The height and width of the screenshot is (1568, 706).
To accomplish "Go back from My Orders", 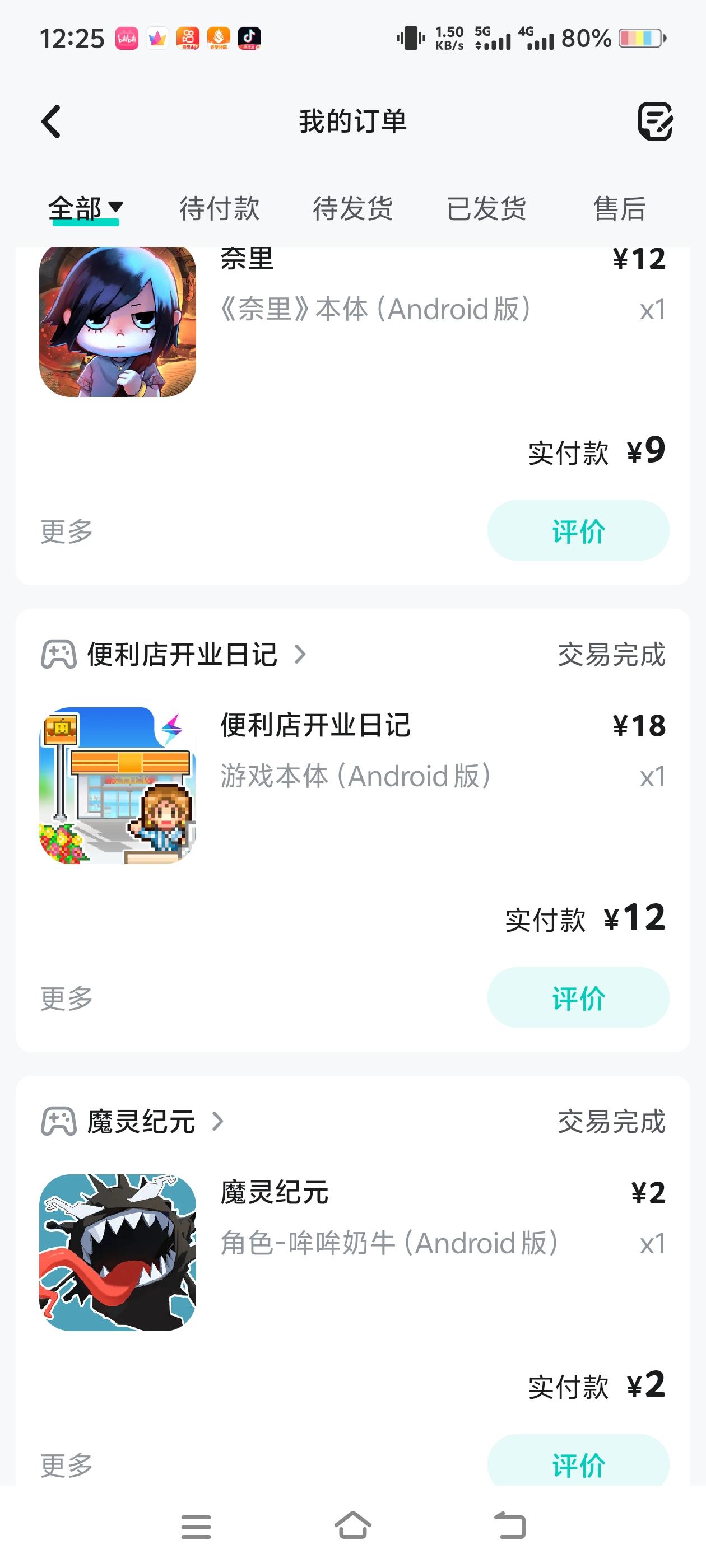I will point(52,122).
